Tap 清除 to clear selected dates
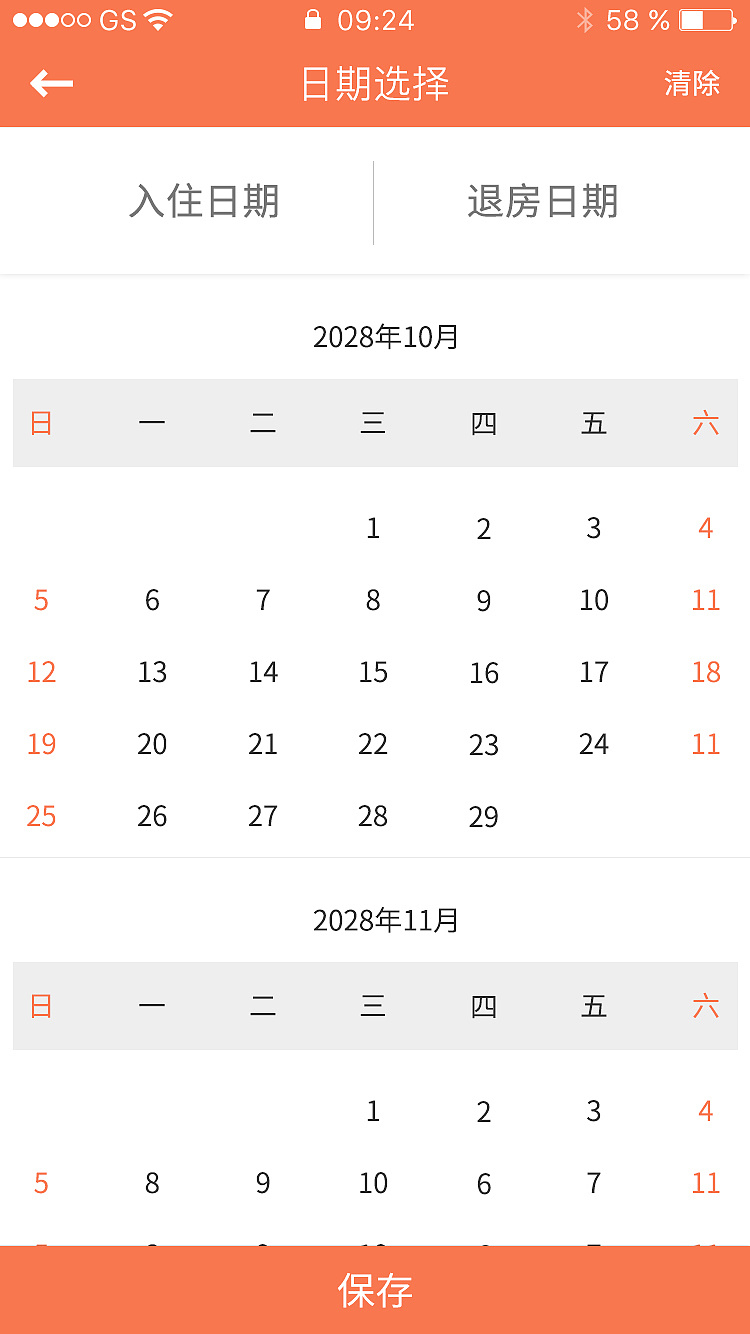Image resolution: width=750 pixels, height=1334 pixels. (691, 83)
